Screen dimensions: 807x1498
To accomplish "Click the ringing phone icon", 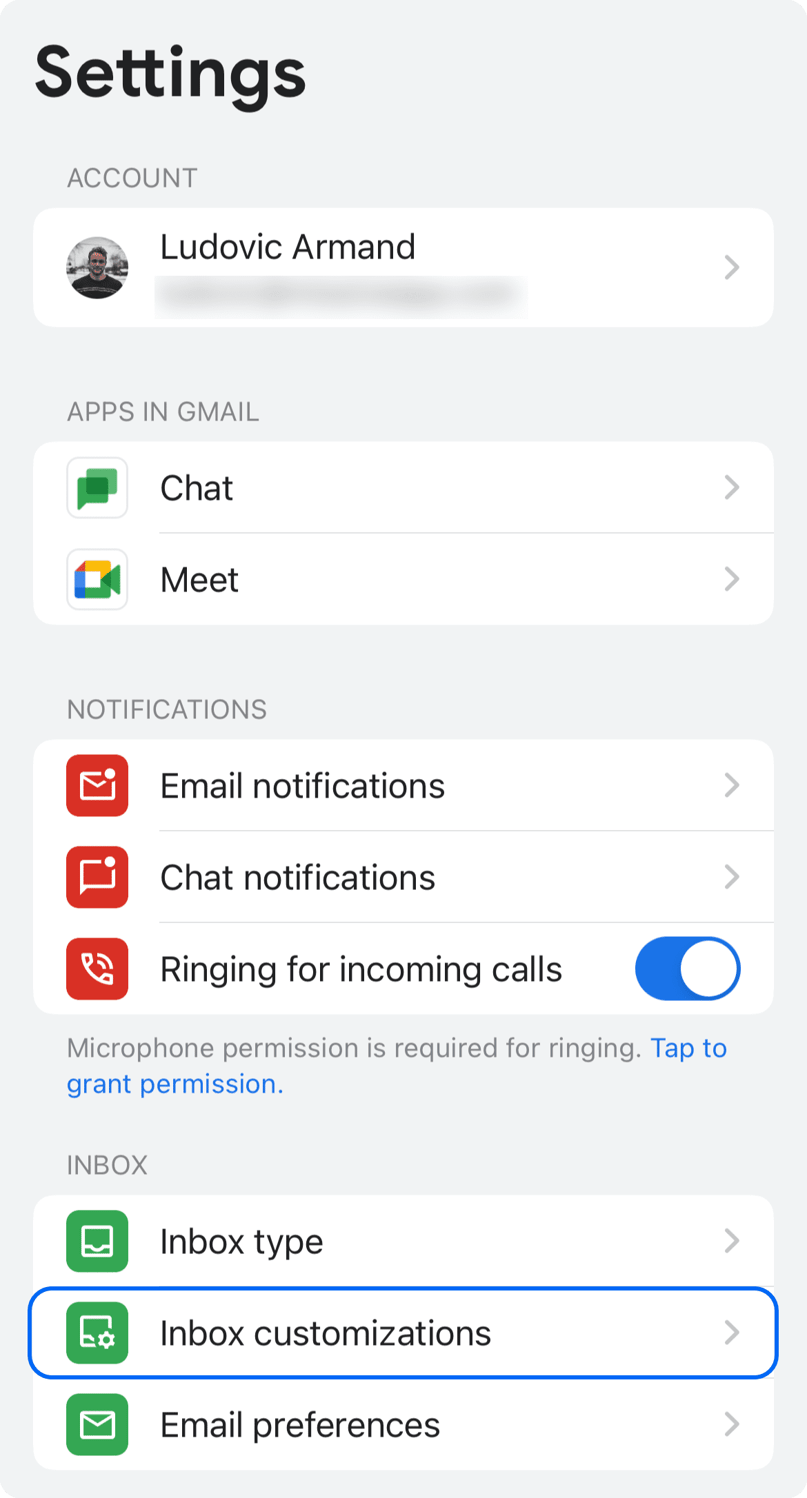I will tap(96, 968).
